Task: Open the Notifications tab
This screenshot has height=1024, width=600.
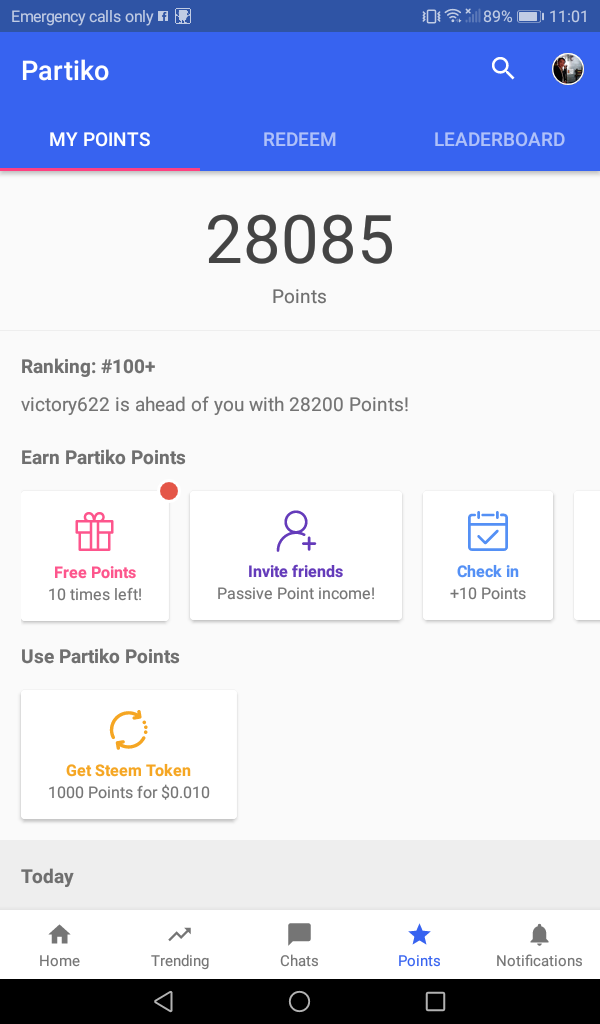Action: (539, 945)
